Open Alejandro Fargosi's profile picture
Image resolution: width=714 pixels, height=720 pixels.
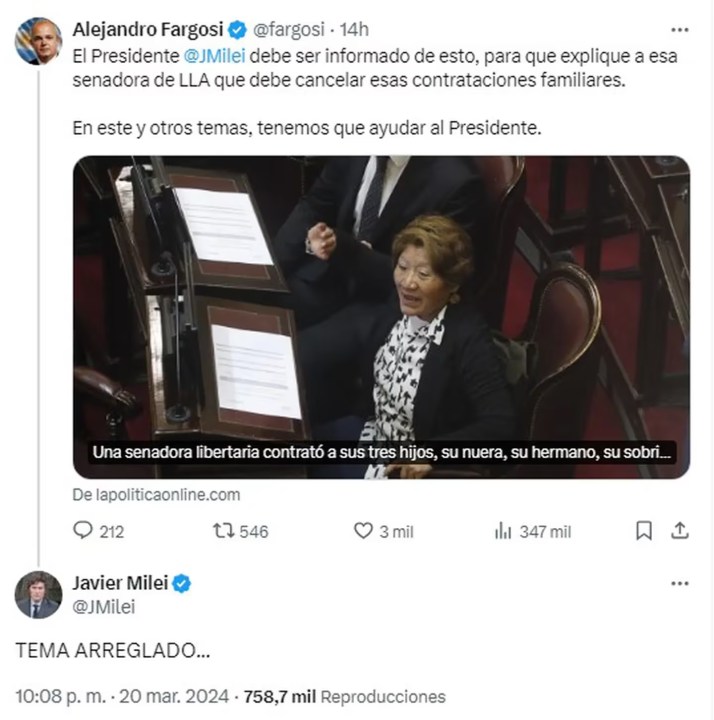38,41
